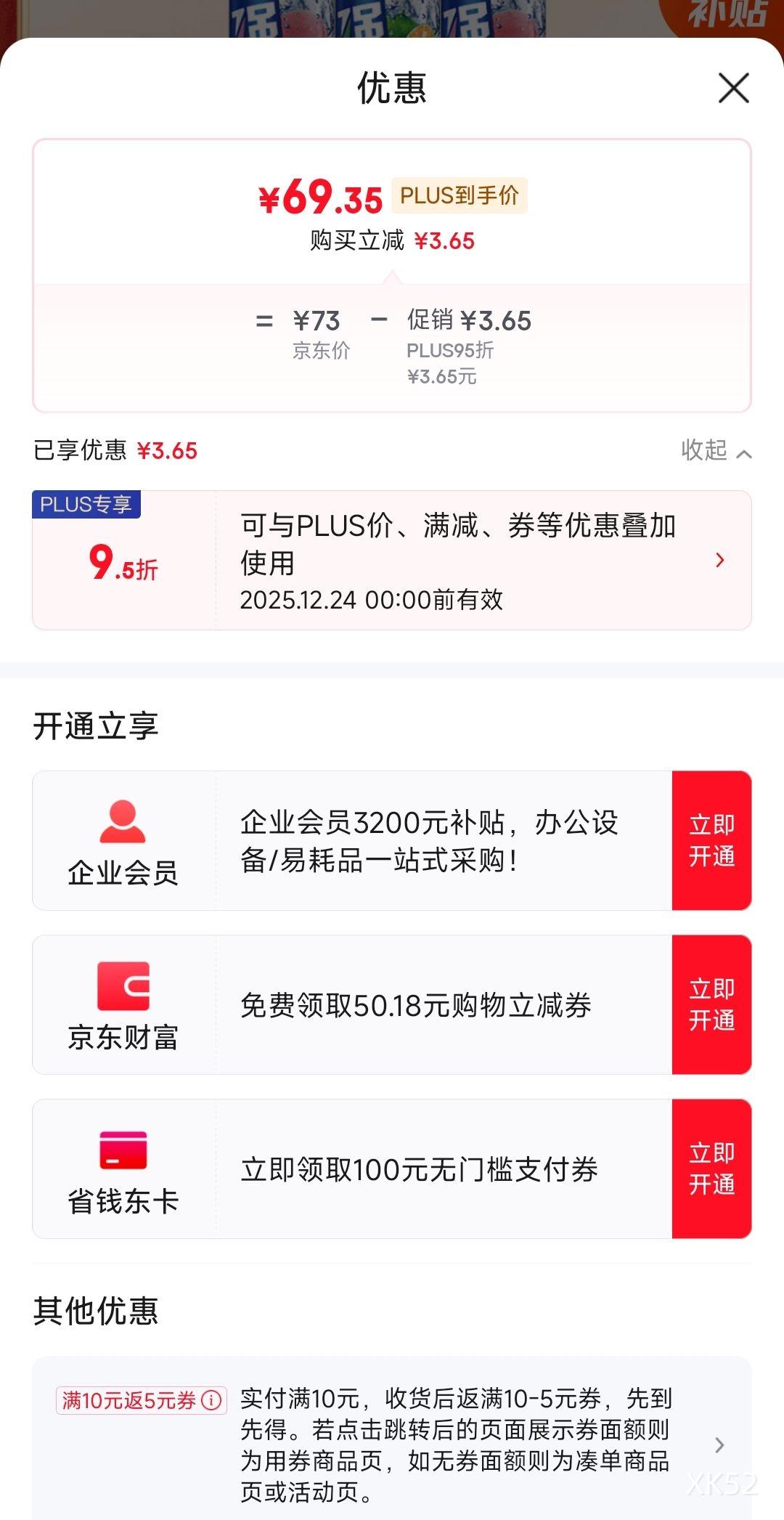The height and width of the screenshot is (1520, 784).
Task: Tap 立即开通 for 省钱东卡
Action: (711, 1169)
